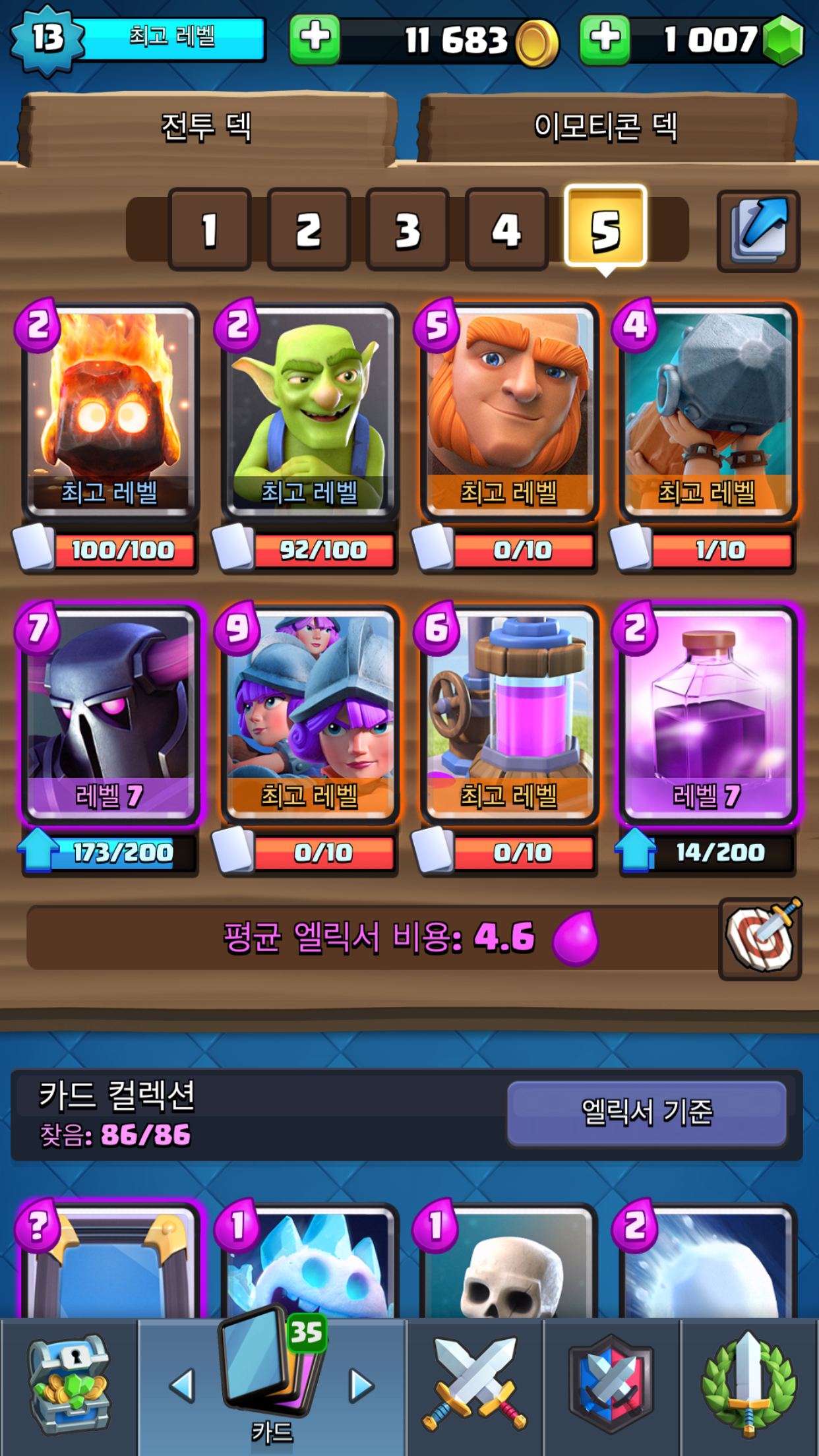This screenshot has height=1456, width=819.
Task: Select deck slot 1
Action: tap(210, 229)
